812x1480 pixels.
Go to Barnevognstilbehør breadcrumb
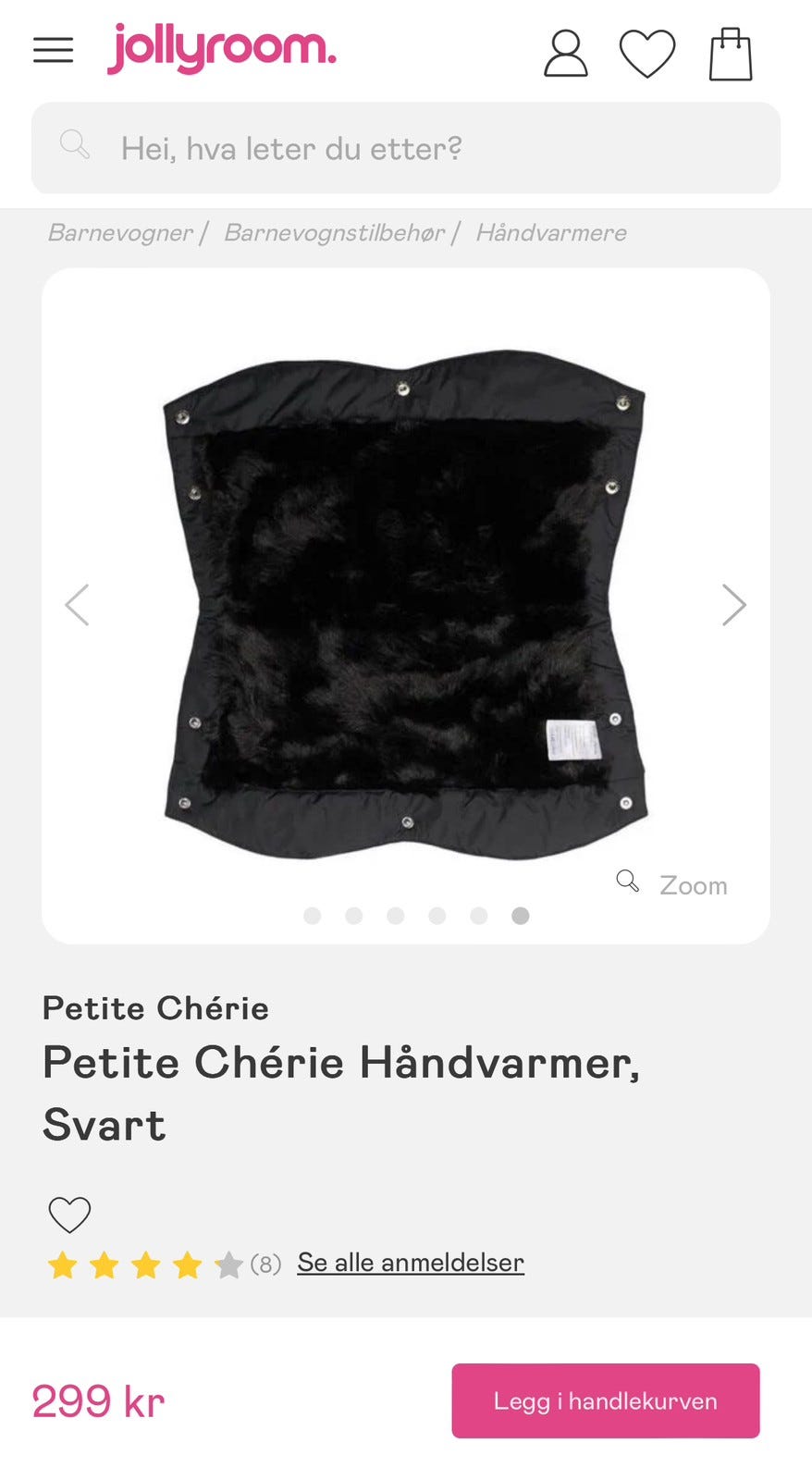point(334,232)
